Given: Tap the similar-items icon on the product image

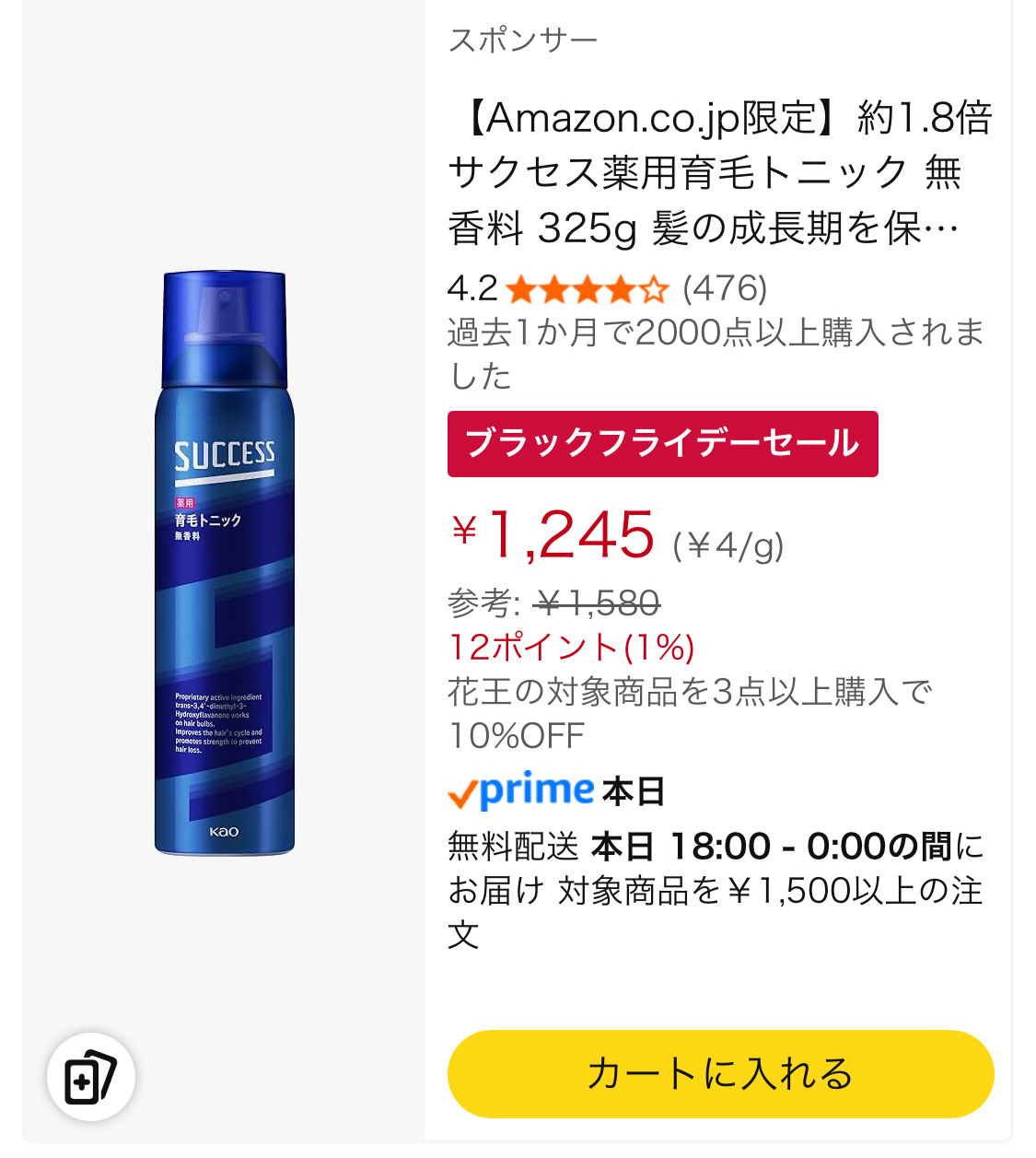Looking at the screenshot, I should pyautogui.click(x=91, y=1077).
